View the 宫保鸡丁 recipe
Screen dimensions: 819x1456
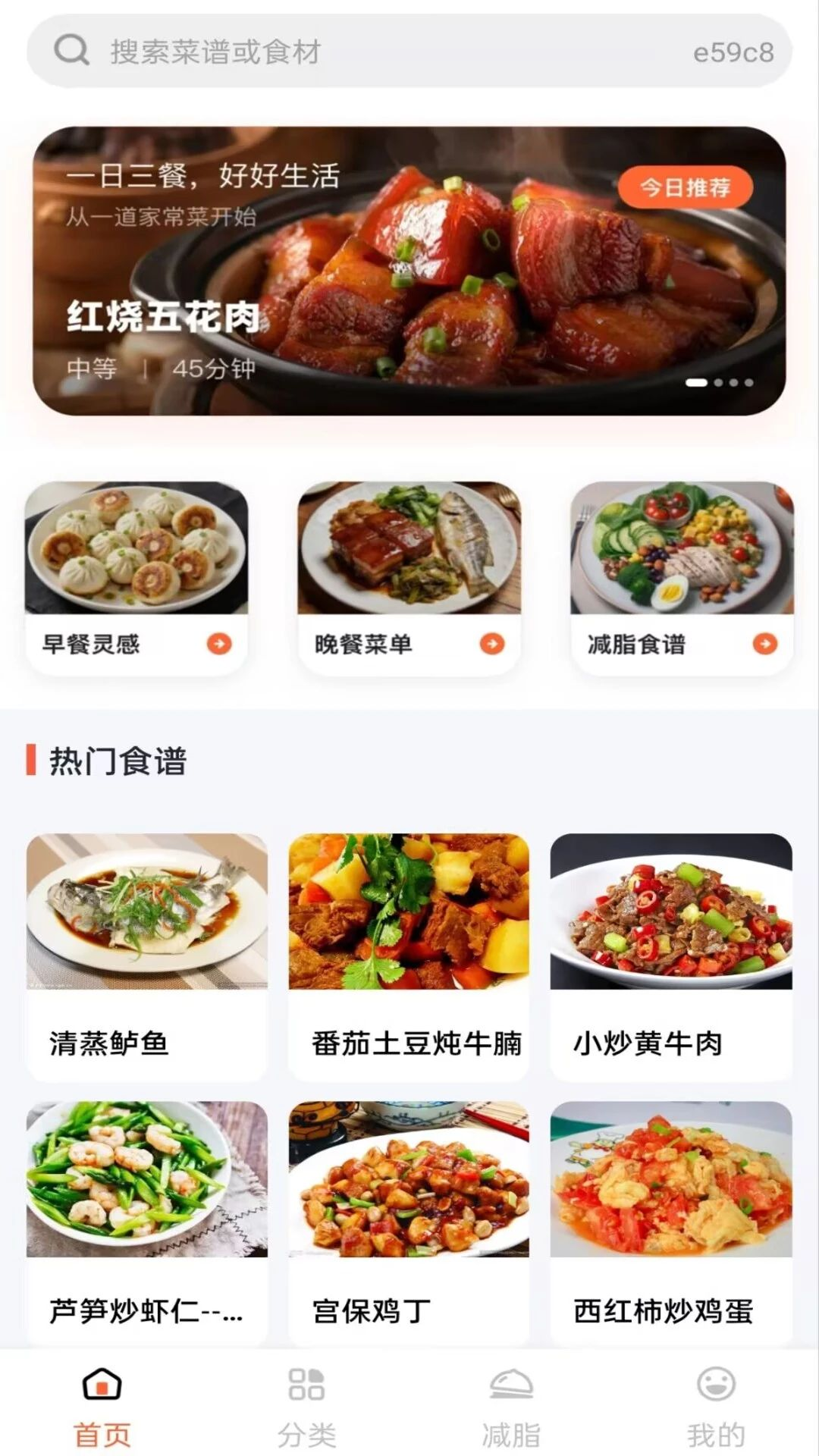(x=409, y=1224)
